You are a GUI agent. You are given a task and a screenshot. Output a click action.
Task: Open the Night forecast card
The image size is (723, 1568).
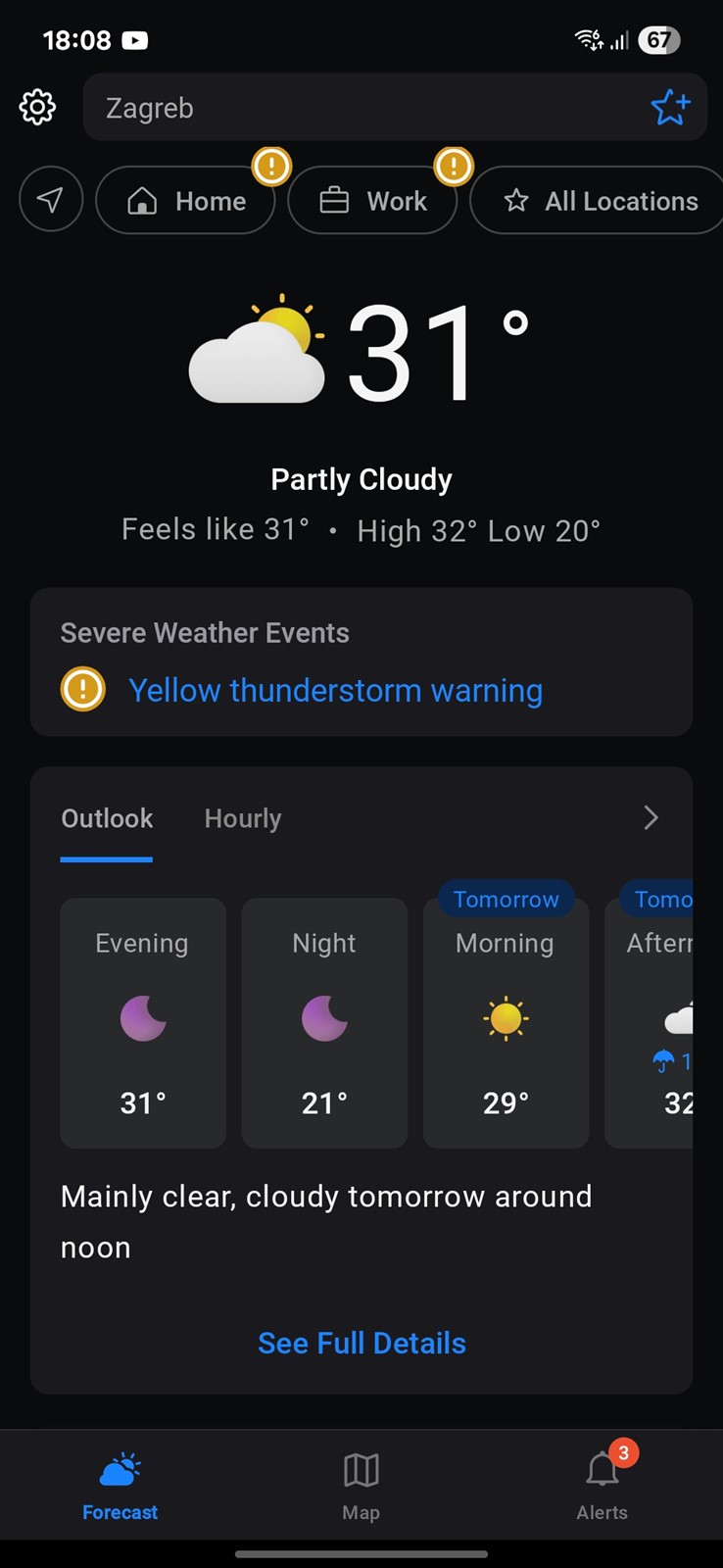coord(324,1023)
